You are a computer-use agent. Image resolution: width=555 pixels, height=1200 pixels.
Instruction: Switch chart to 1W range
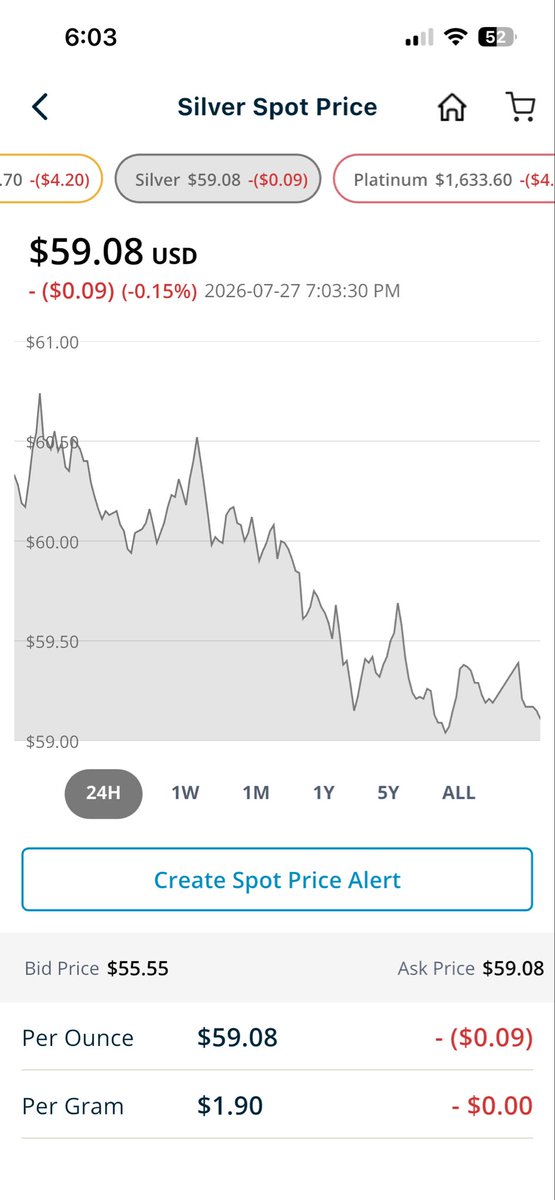(185, 793)
